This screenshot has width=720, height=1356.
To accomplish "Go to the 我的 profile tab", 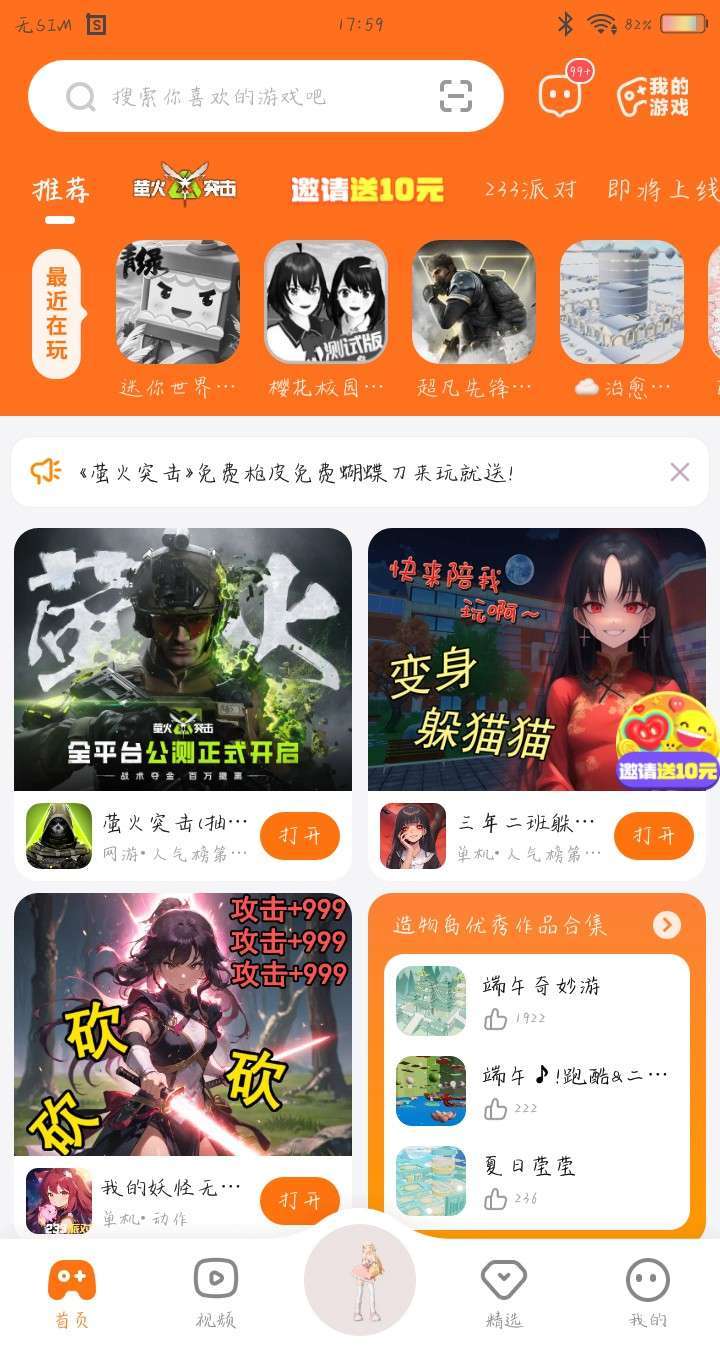I will pyautogui.click(x=648, y=1293).
